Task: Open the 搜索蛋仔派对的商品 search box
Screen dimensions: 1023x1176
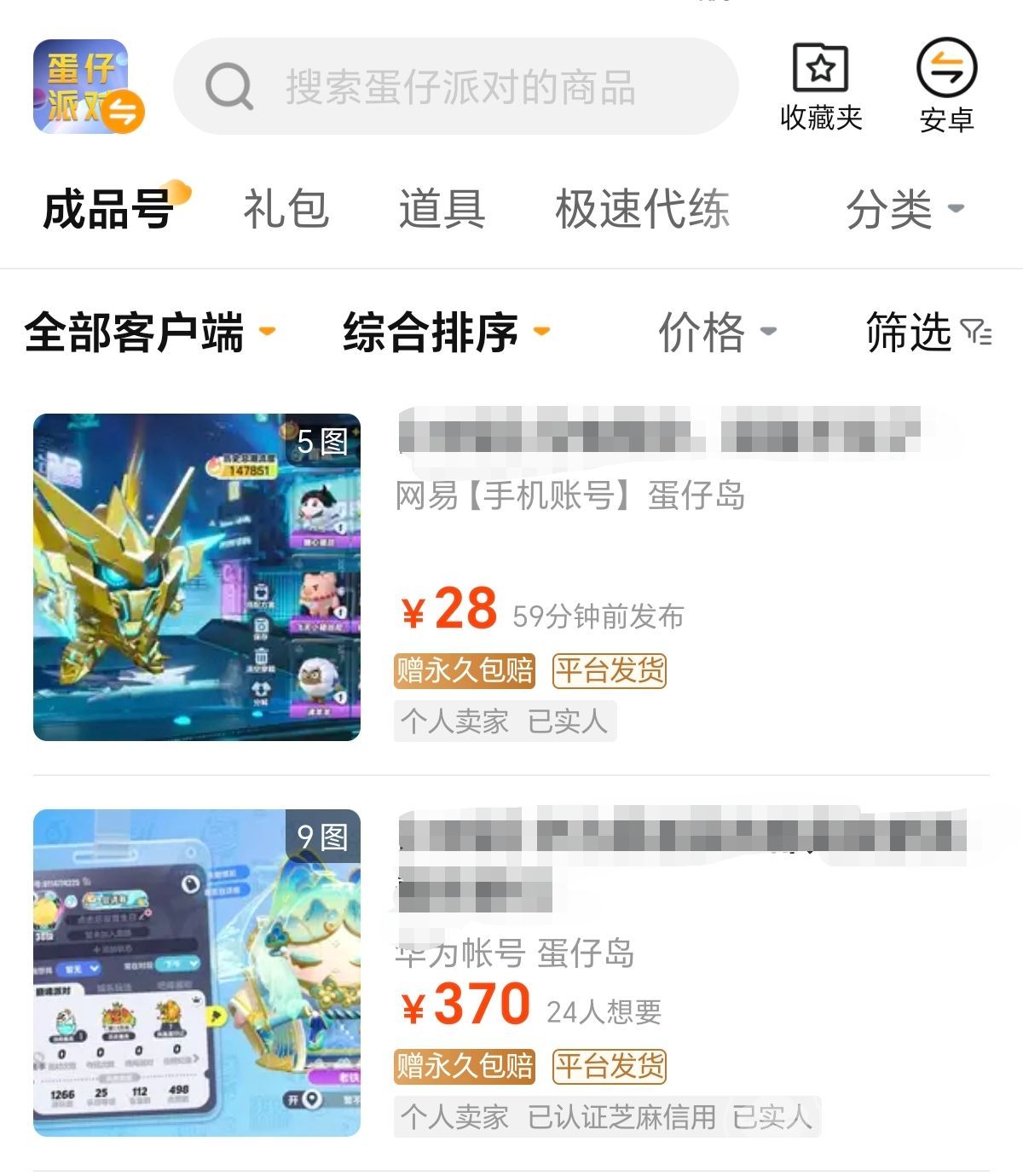Action: [x=456, y=87]
